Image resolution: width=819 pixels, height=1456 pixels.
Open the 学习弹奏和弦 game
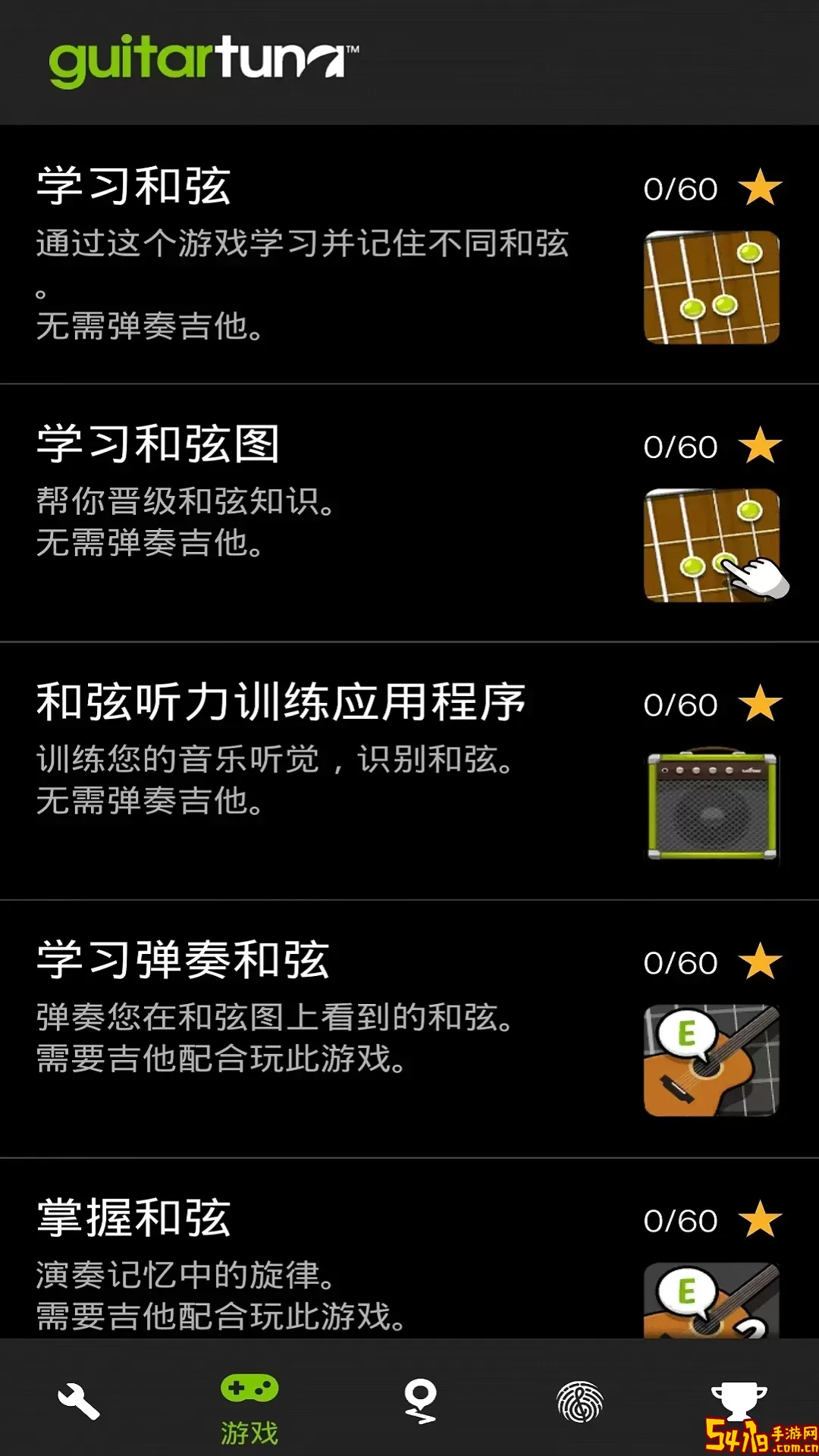pyautogui.click(x=409, y=1028)
